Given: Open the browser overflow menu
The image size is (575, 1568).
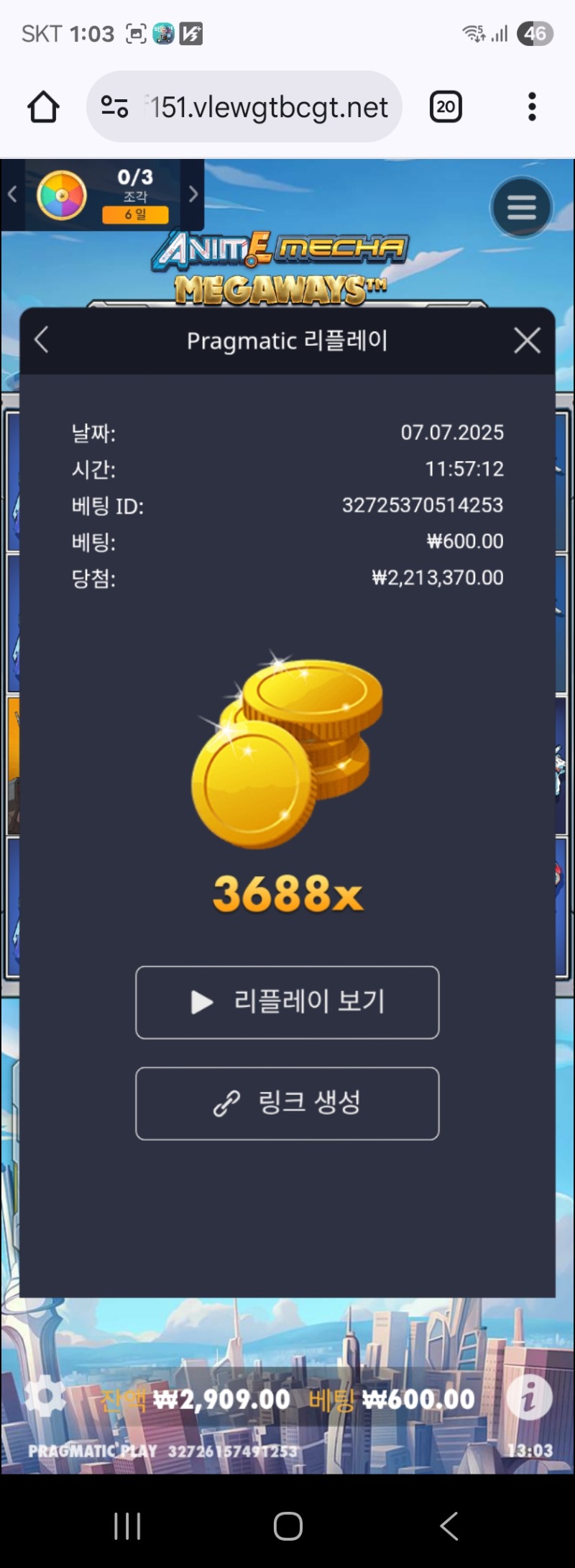Looking at the screenshot, I should click(531, 107).
